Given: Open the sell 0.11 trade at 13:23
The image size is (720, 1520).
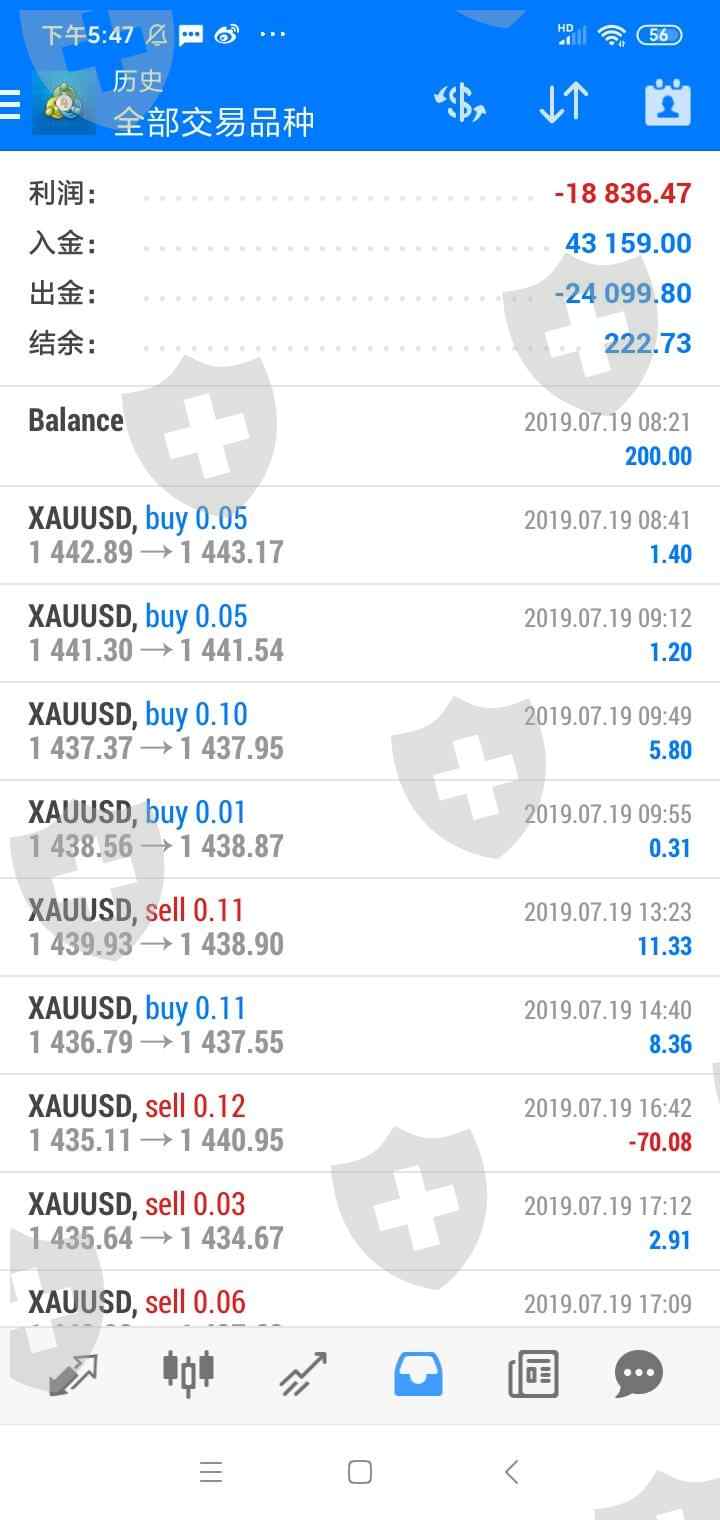Looking at the screenshot, I should (x=360, y=928).
